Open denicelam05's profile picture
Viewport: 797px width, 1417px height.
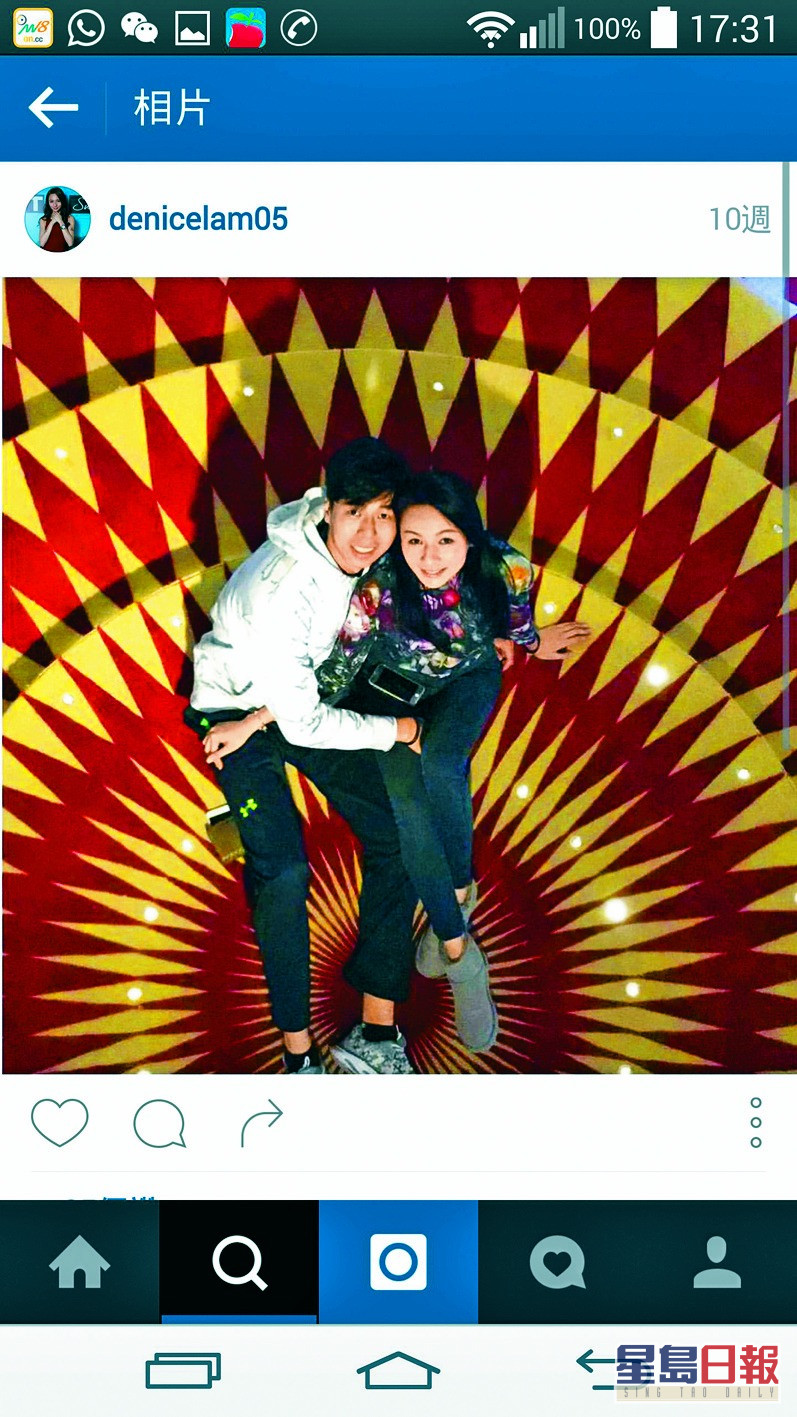[57, 219]
